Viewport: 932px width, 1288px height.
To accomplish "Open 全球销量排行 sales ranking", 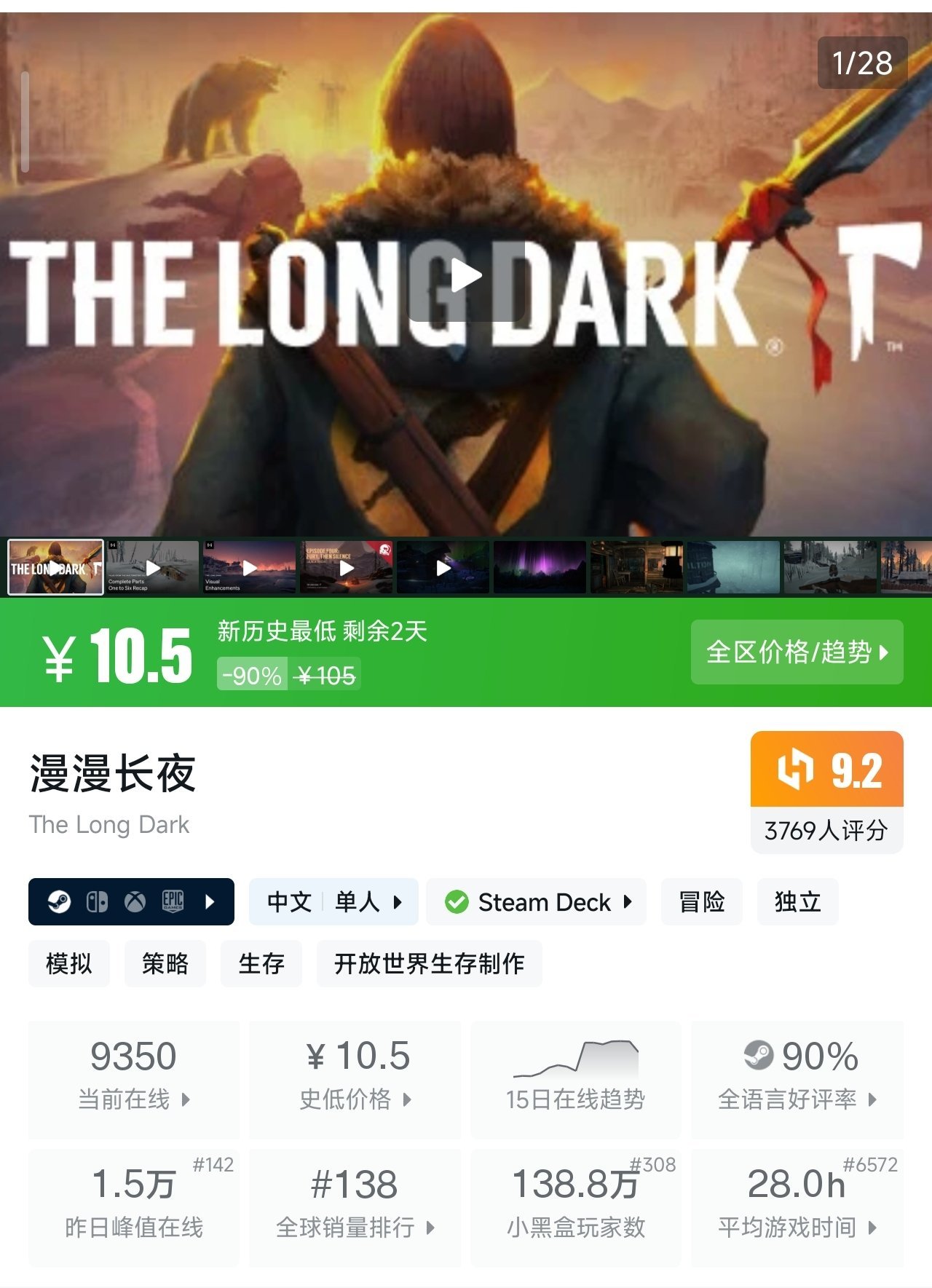I will click(355, 1207).
